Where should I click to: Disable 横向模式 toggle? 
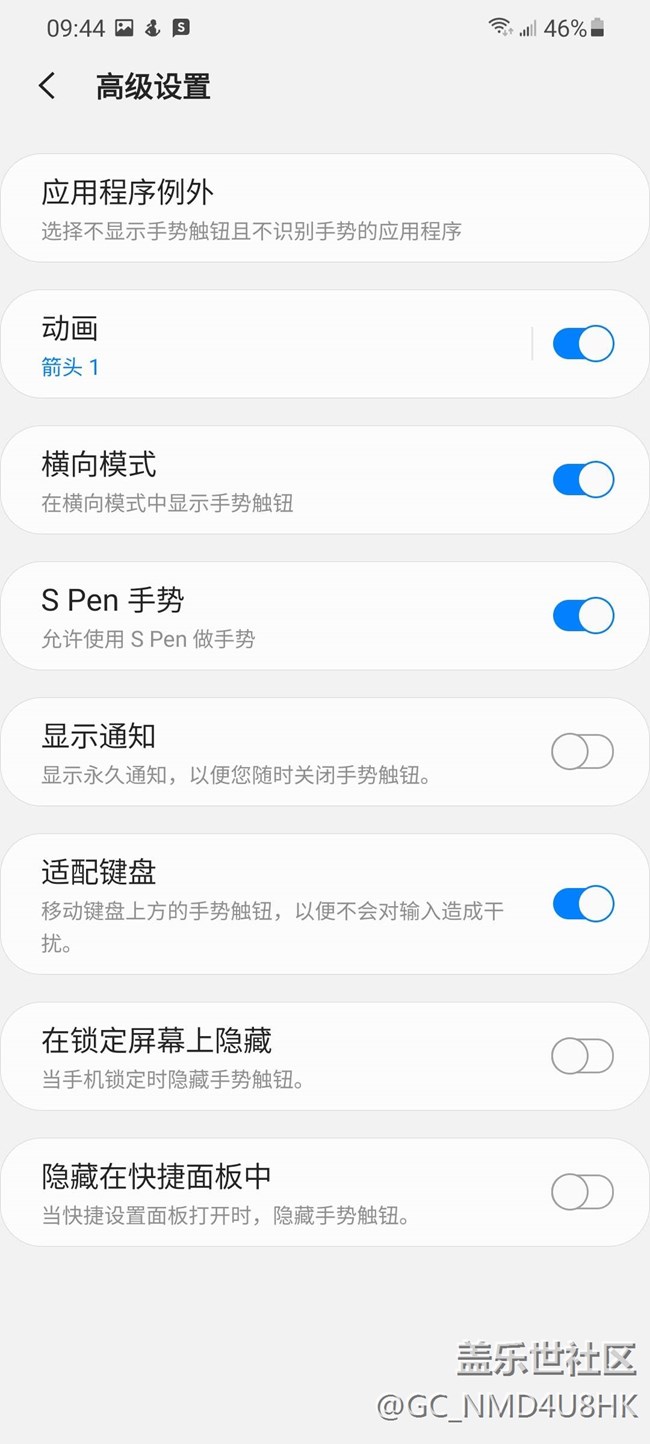point(583,480)
